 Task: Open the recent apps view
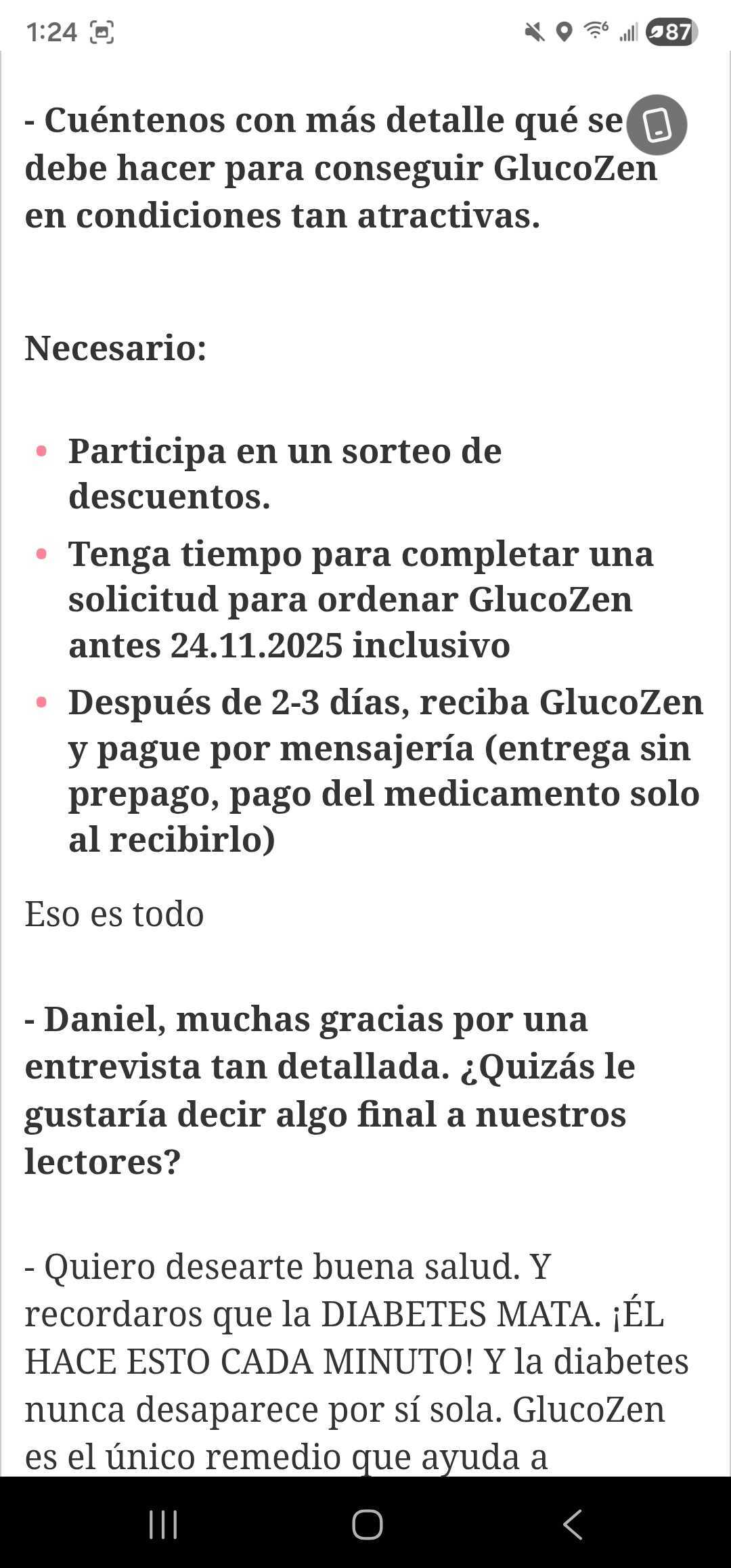click(163, 1525)
